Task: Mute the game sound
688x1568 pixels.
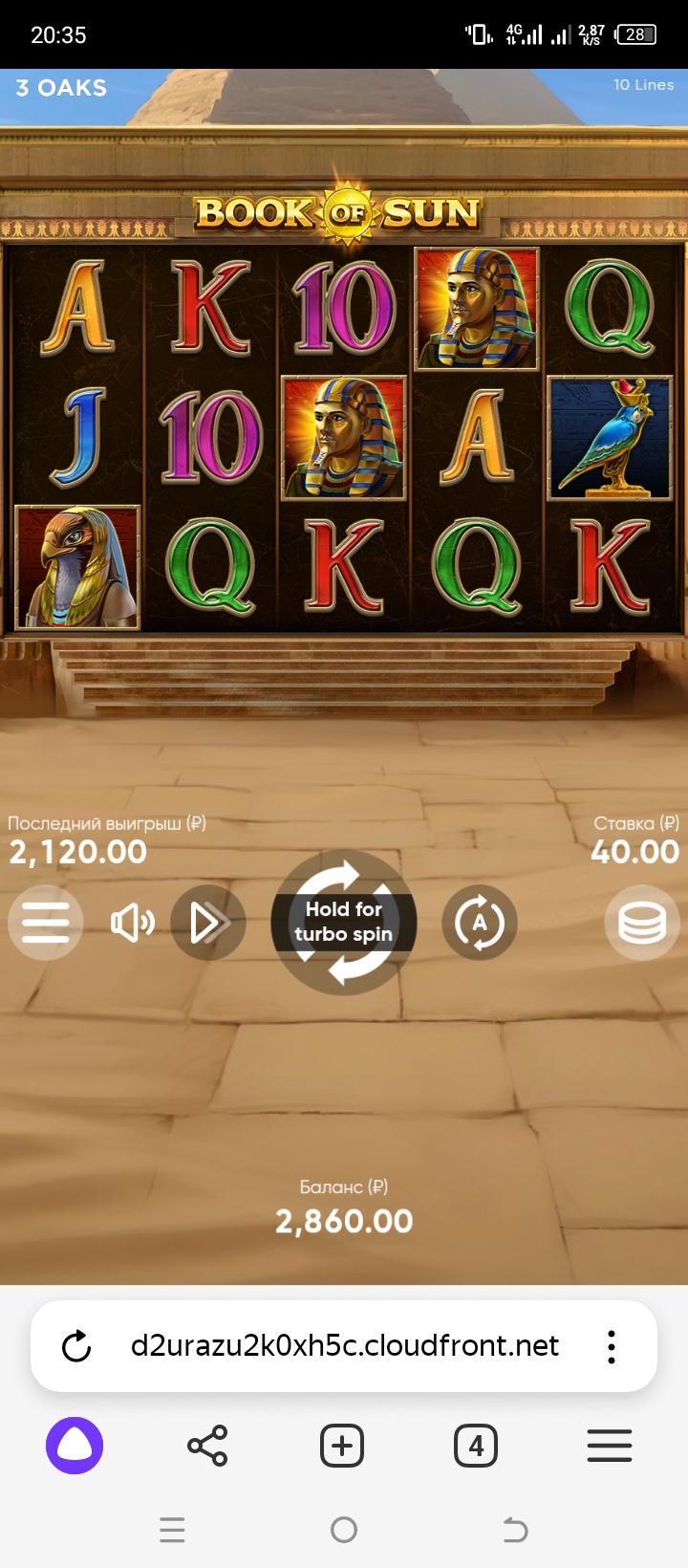Action: click(x=133, y=923)
